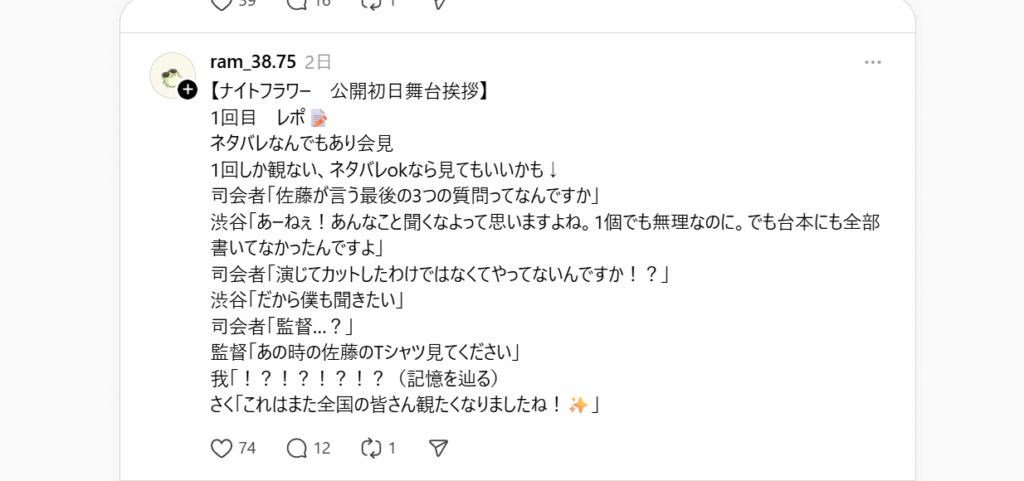
Task: Open the ram_38.75 username link
Action: pos(253,62)
